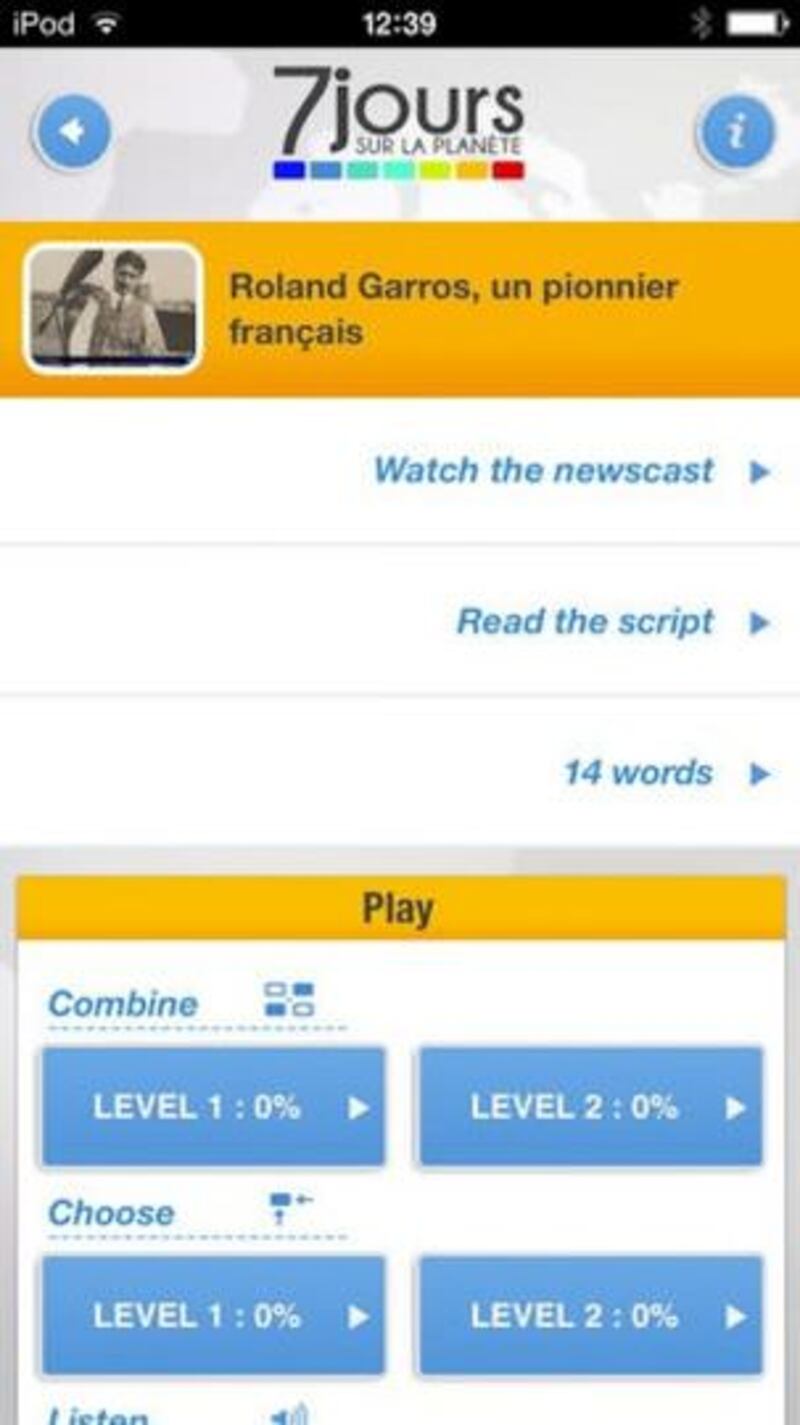
Task: Open the Roland Garros video thumbnail
Action: 113,308
